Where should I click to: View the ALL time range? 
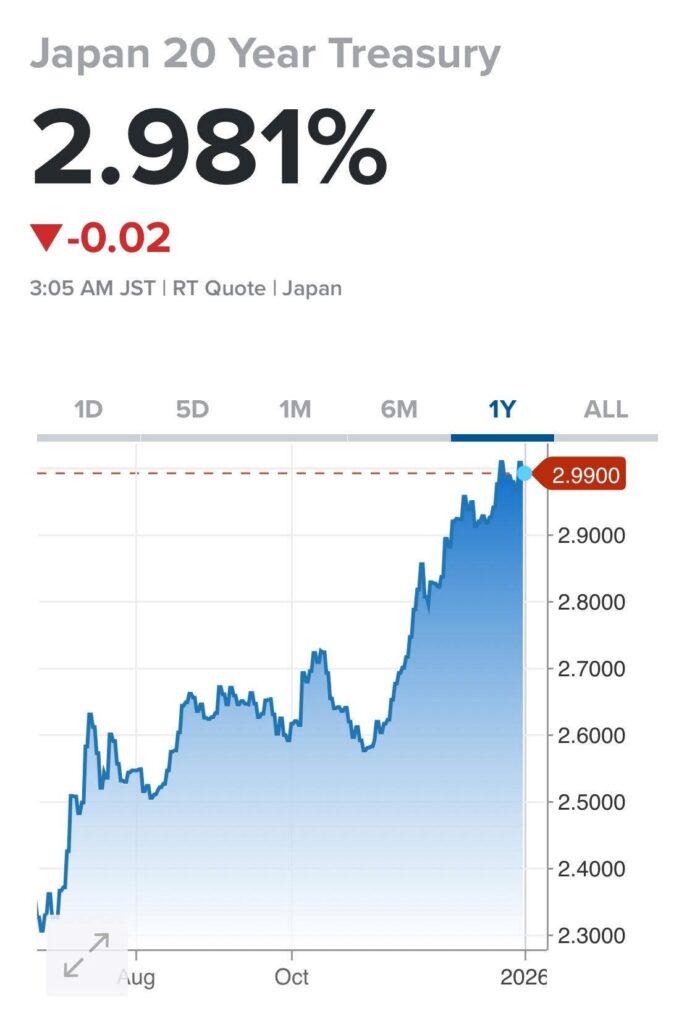(x=606, y=410)
